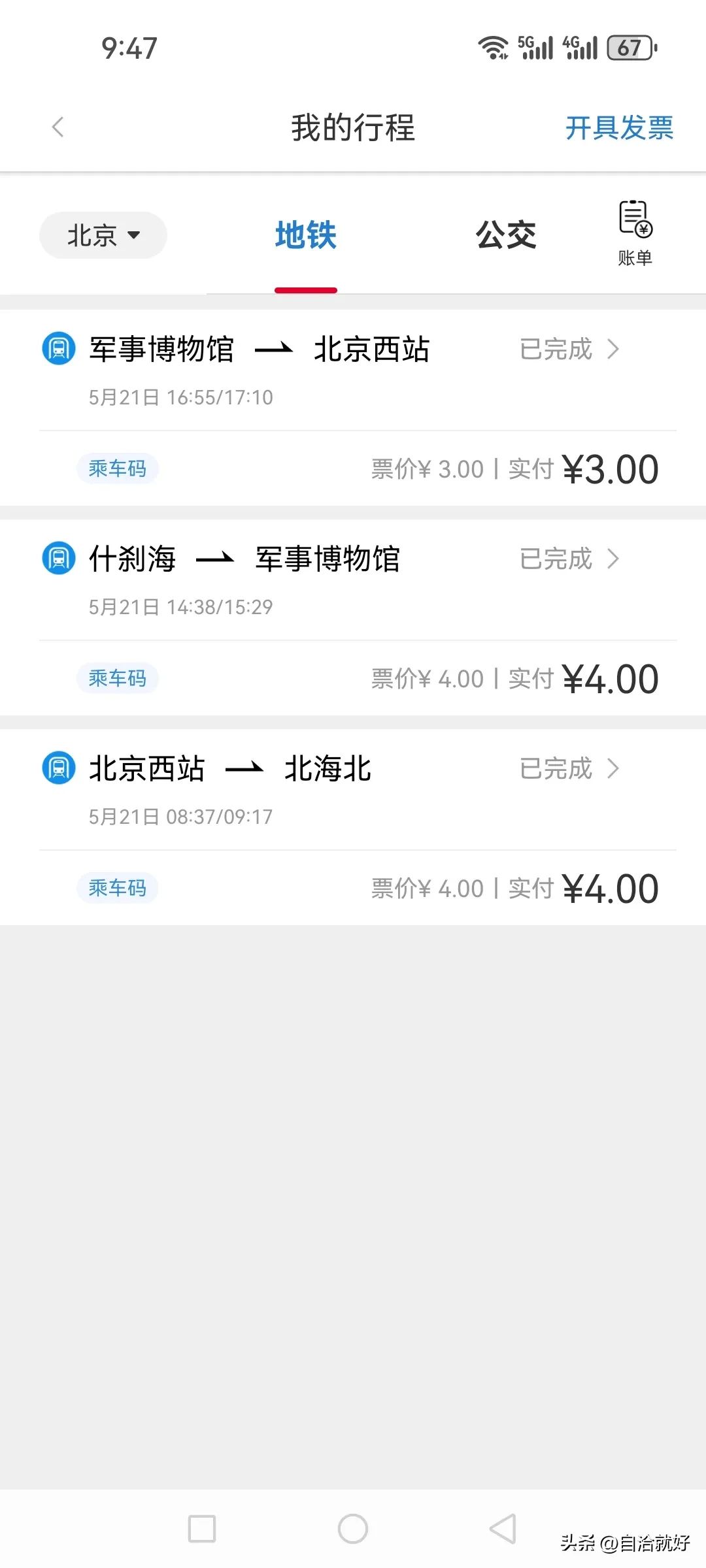Open system recent apps

(202, 1529)
